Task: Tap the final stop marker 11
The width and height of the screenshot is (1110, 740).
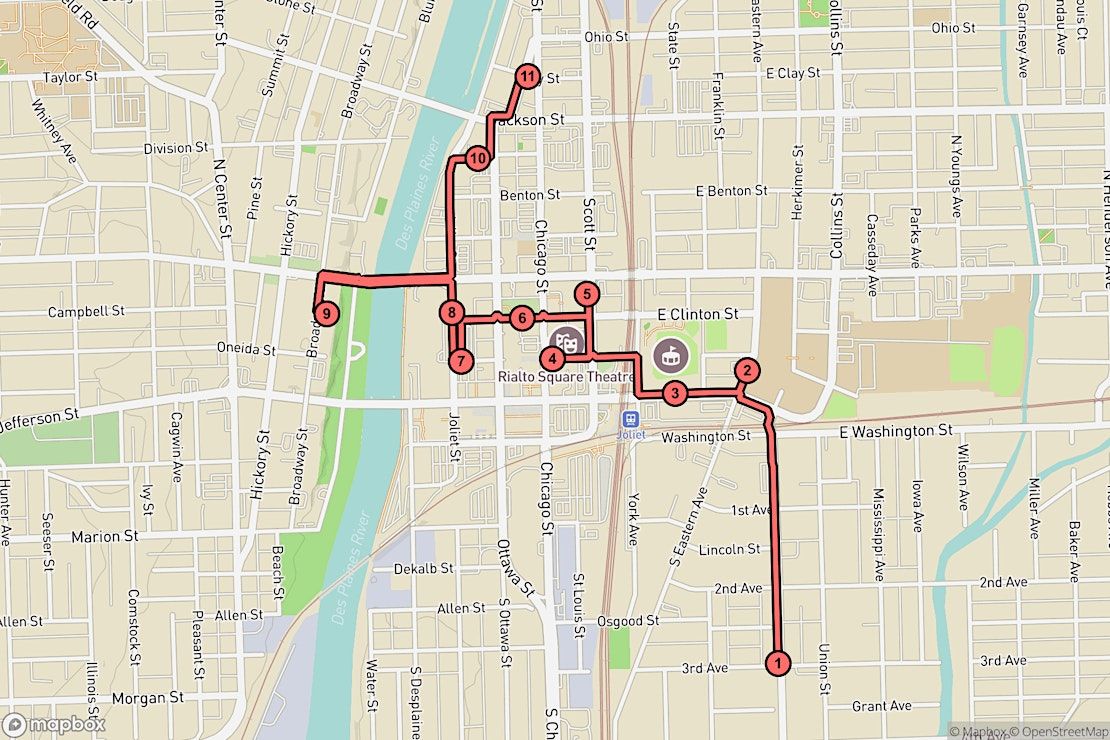Action: [x=527, y=75]
